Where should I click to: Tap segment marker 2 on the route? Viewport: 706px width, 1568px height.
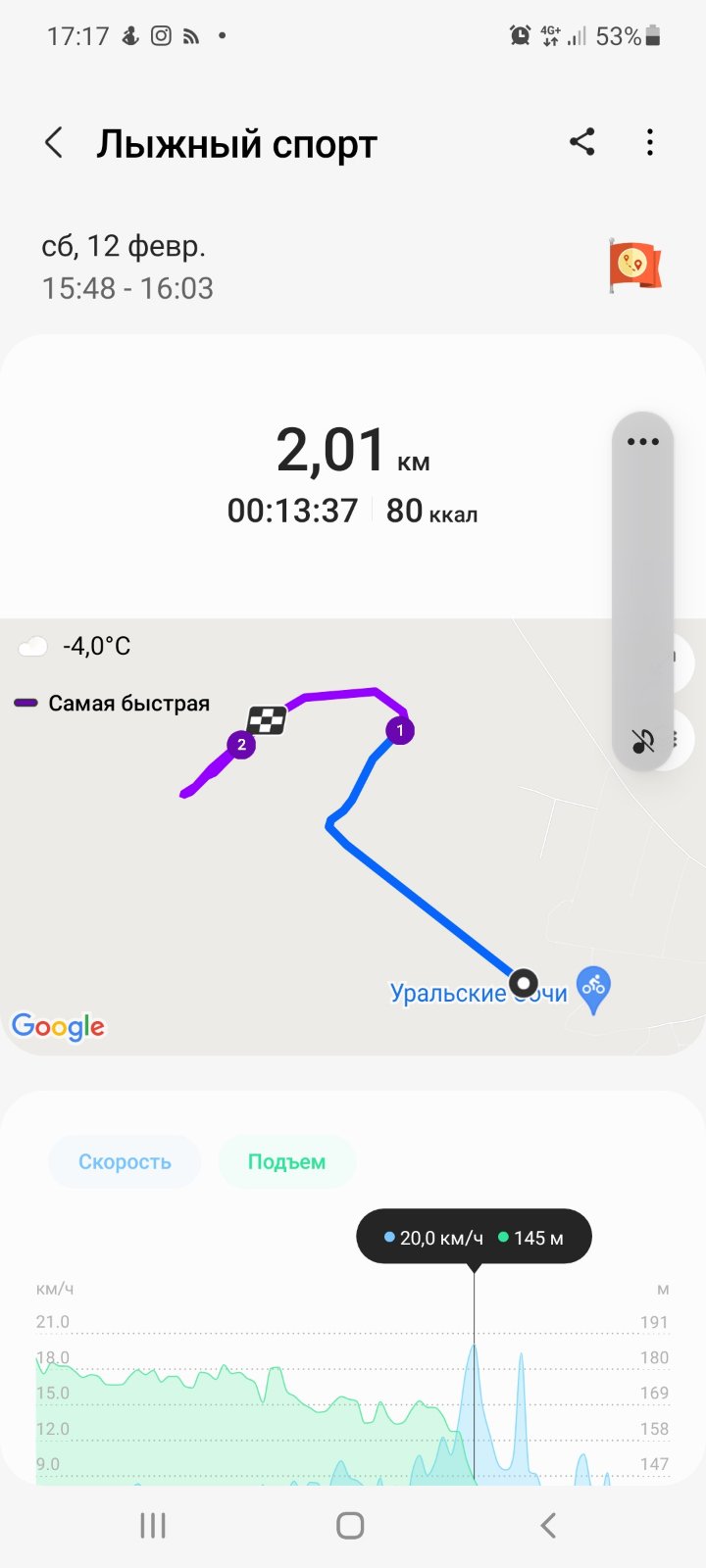(241, 745)
